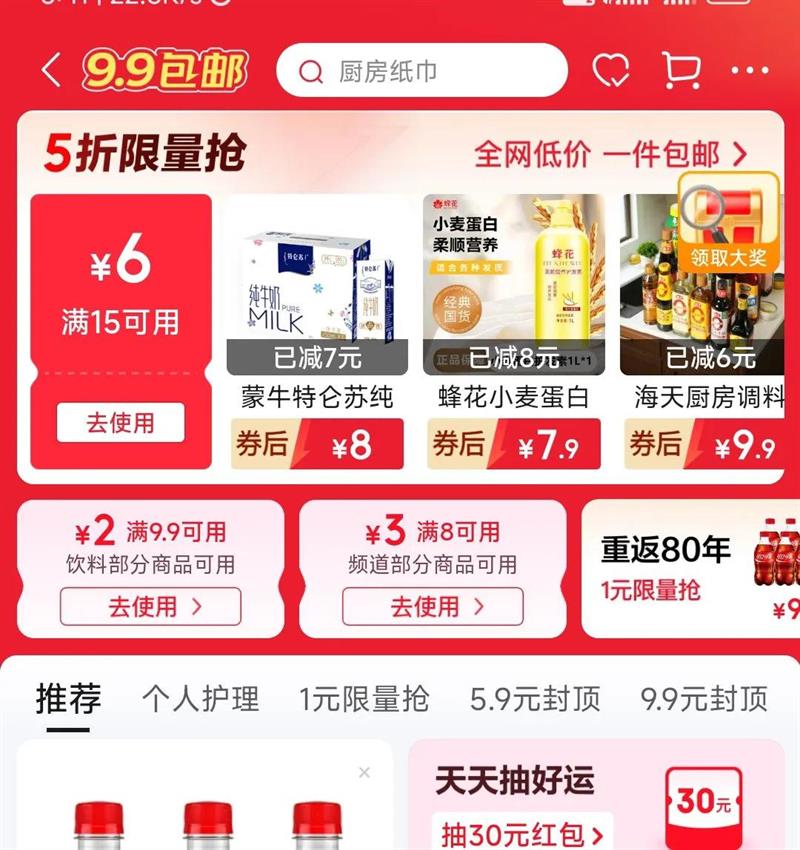
Task: Switch to the 5.9元封顶 tab
Action: pyautogui.click(x=536, y=699)
